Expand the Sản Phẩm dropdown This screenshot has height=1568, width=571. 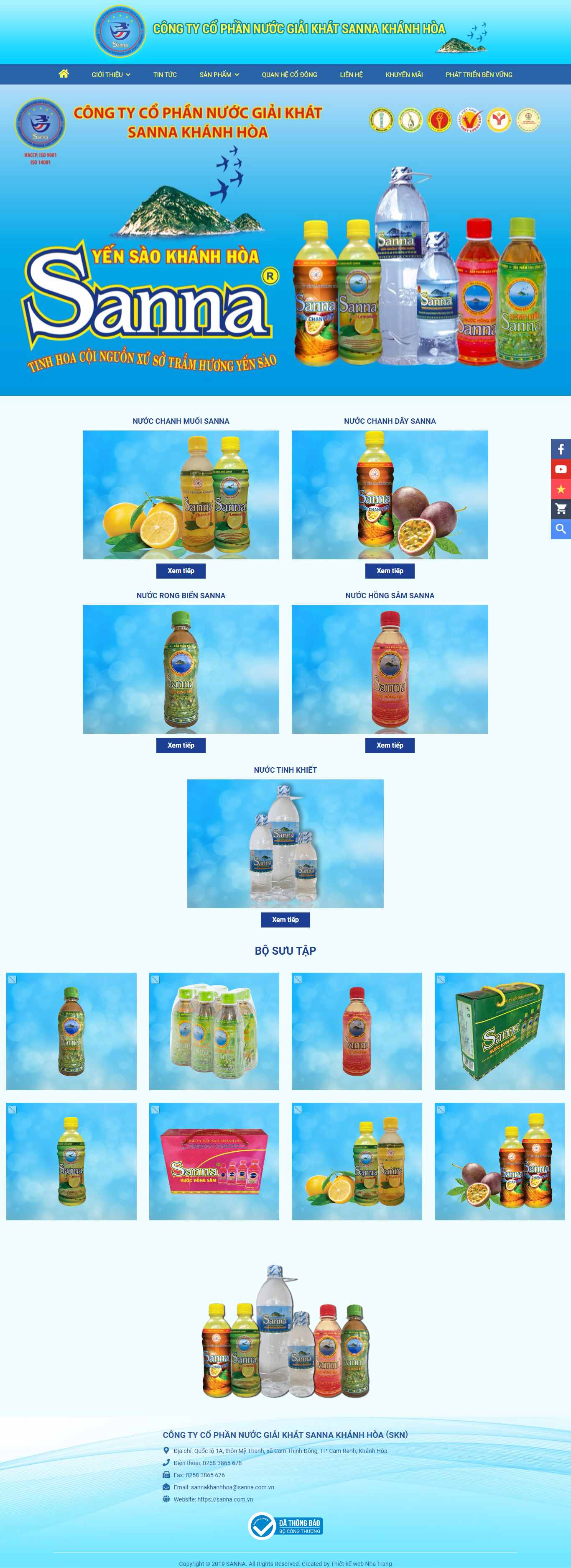coord(219,75)
